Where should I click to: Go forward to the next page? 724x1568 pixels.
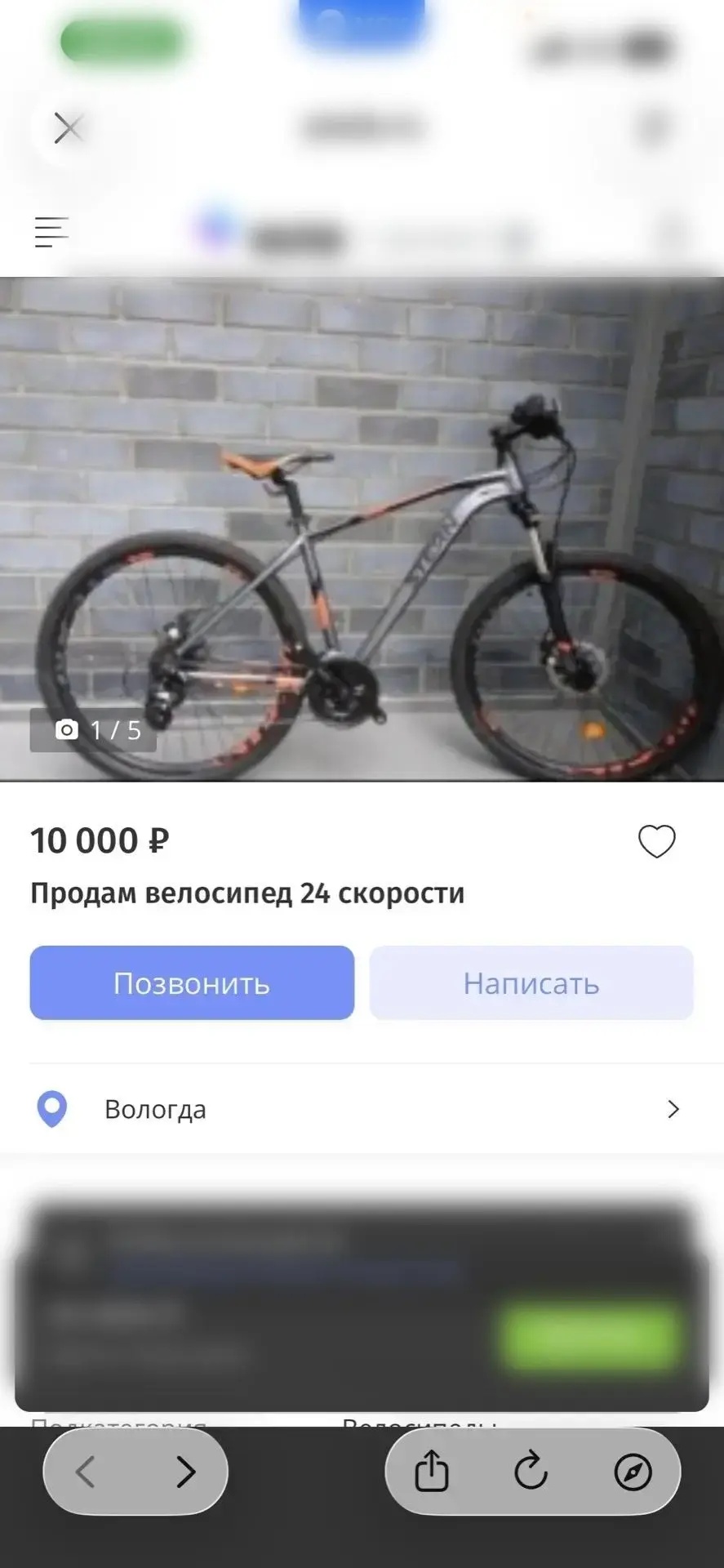tap(186, 1472)
